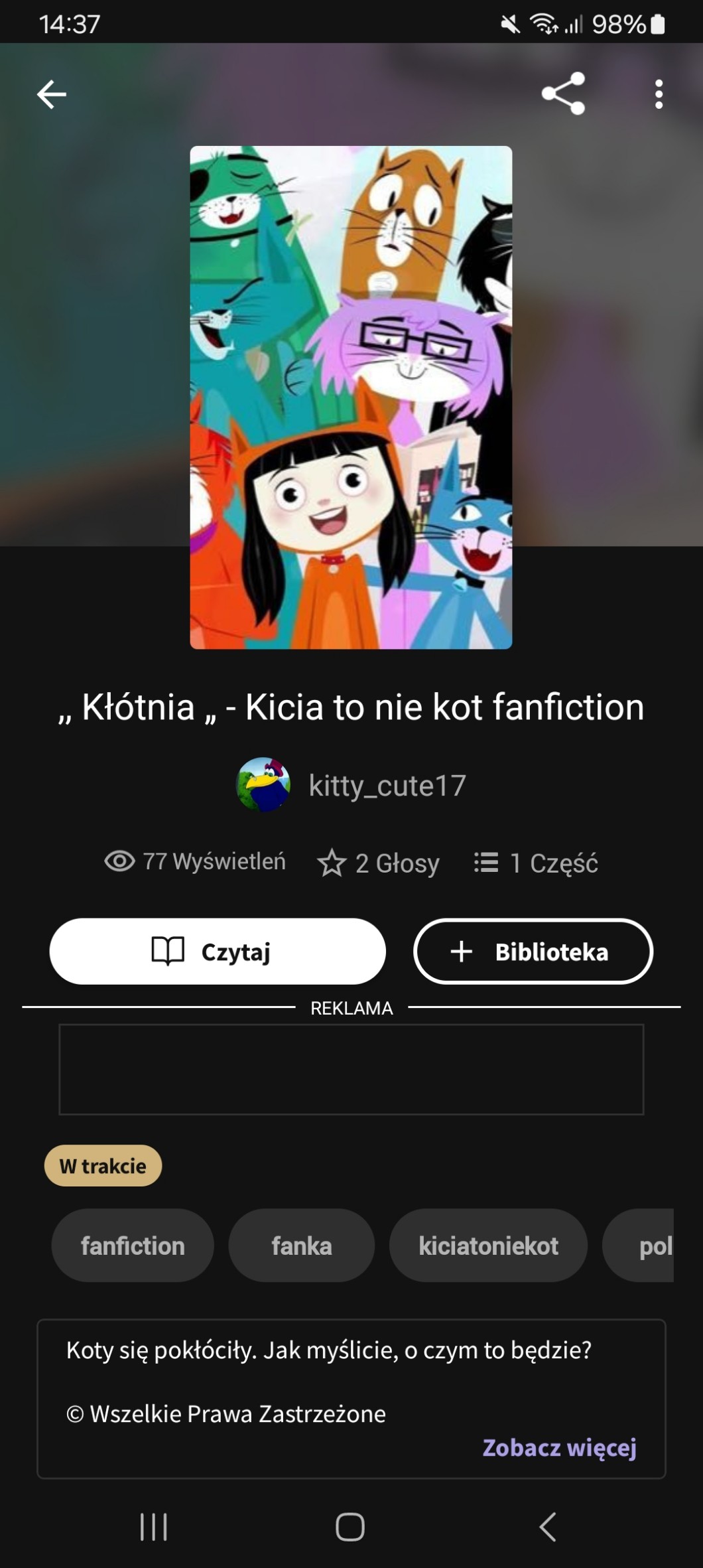Select the fanfiction tag

pos(133,1246)
